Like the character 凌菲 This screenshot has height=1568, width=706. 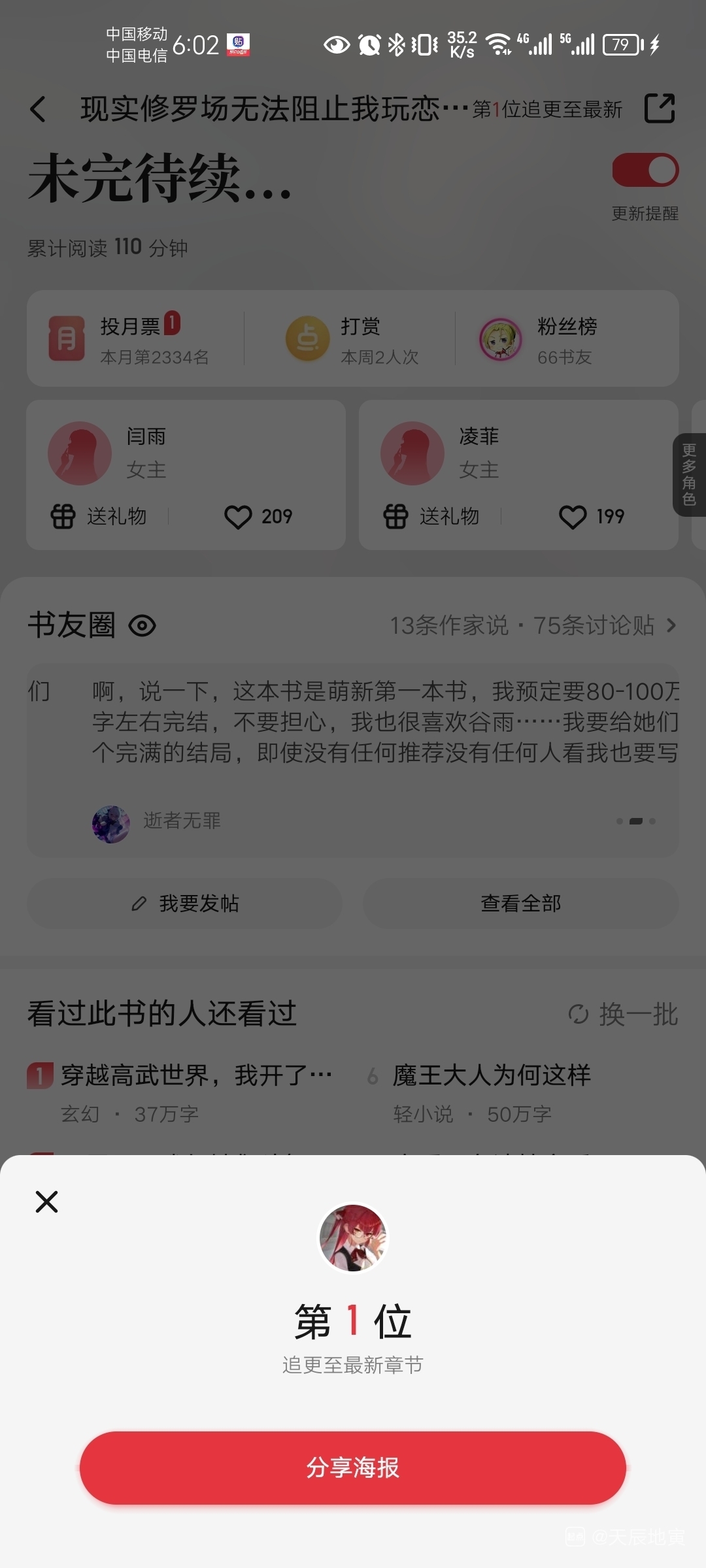tap(592, 517)
